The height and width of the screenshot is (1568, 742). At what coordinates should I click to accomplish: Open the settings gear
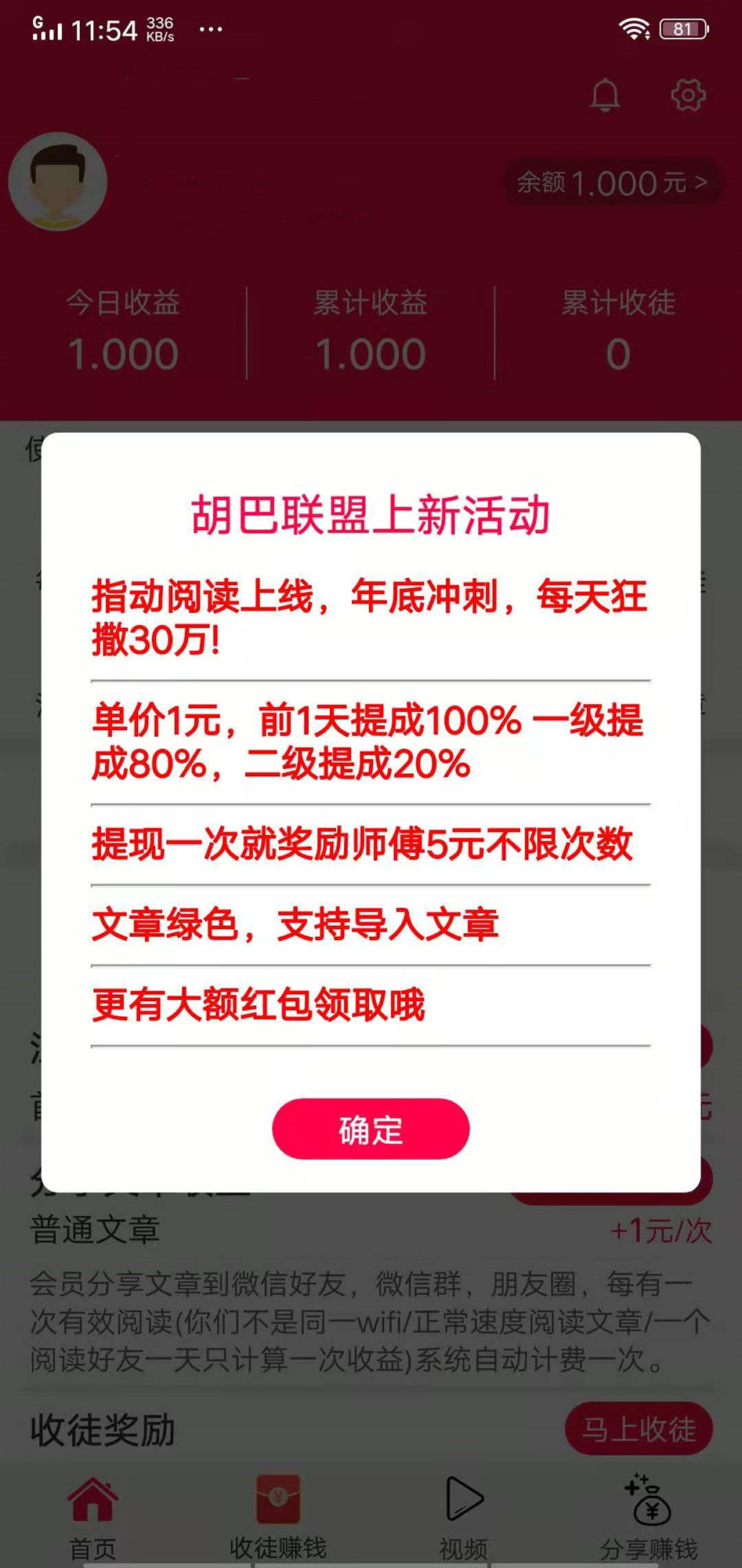click(x=686, y=94)
